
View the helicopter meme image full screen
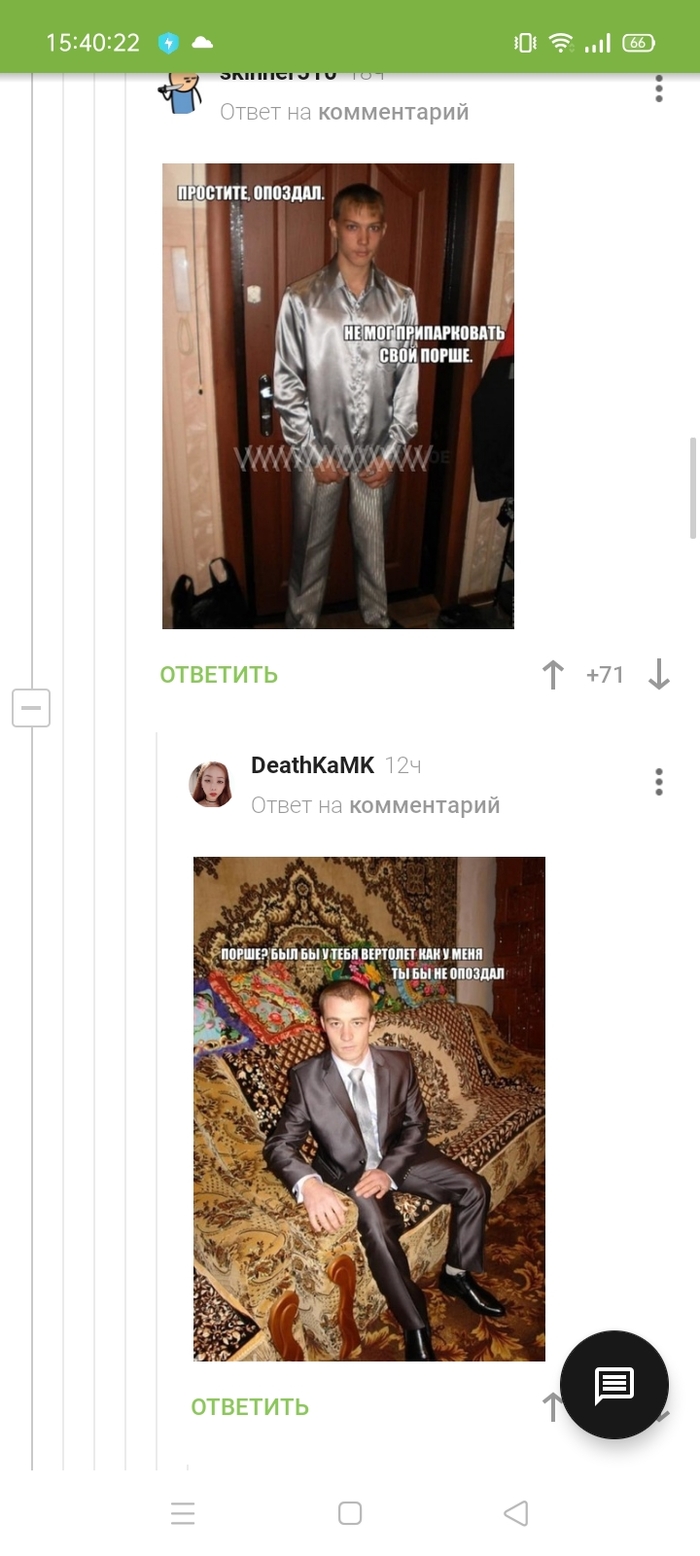[x=369, y=1108]
